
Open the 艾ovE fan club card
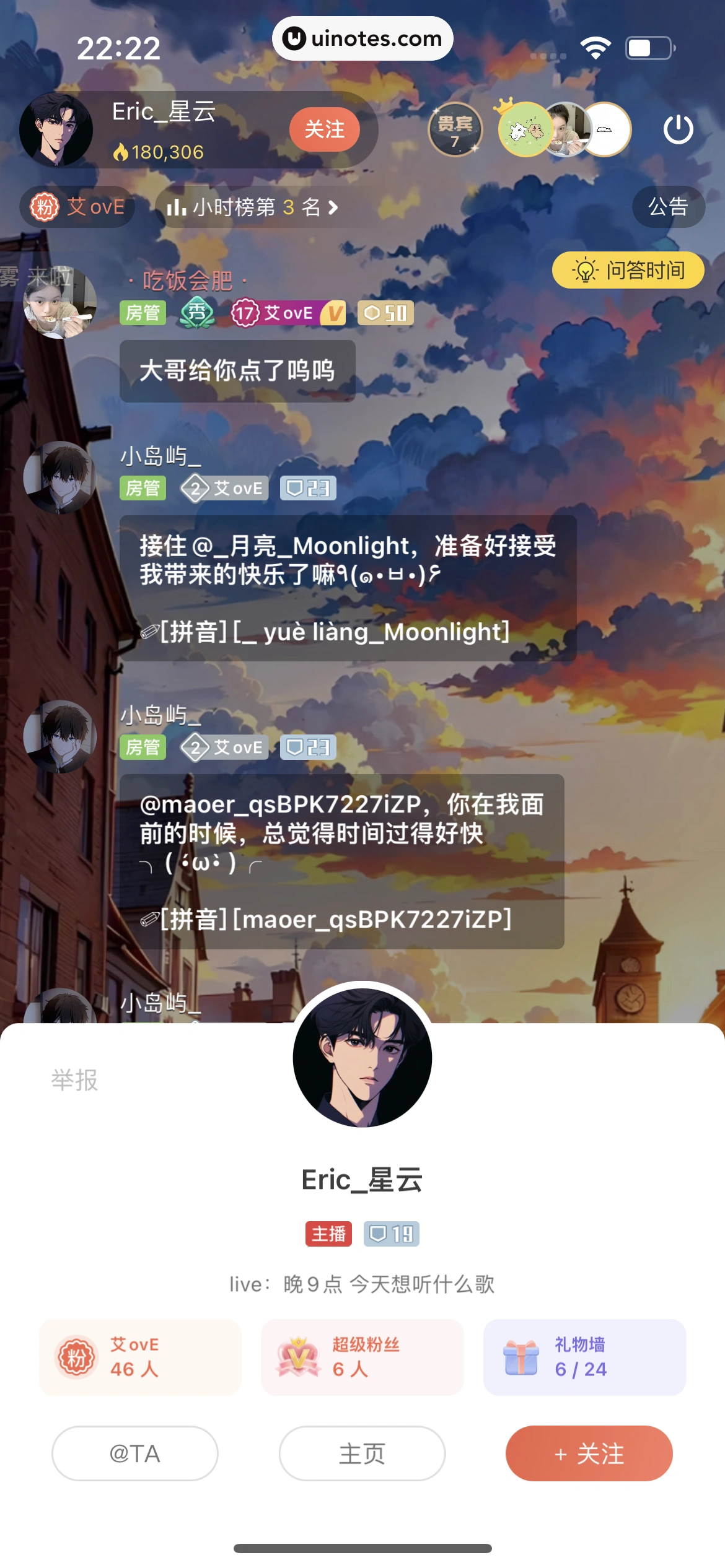click(x=140, y=1357)
